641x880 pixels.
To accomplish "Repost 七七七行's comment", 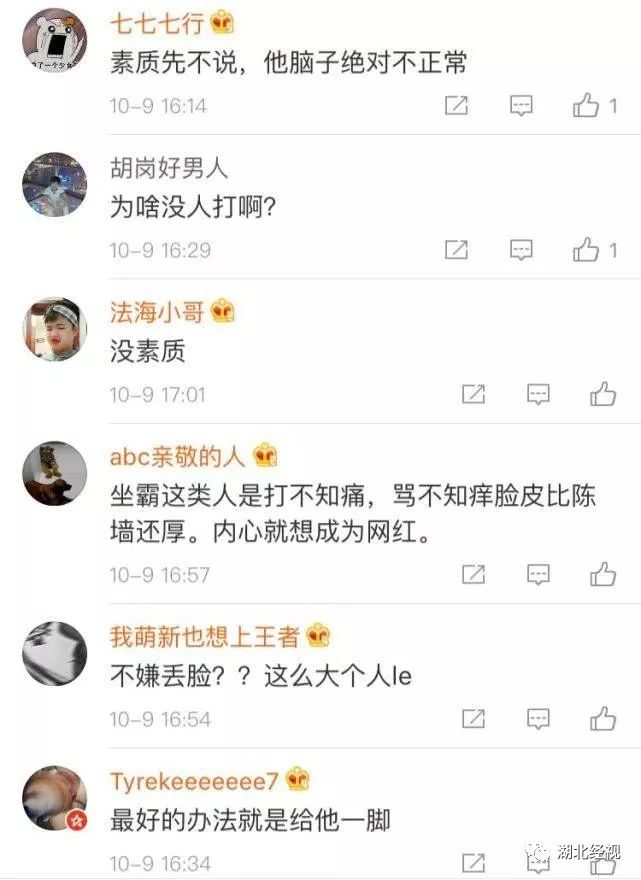I will 456,105.
